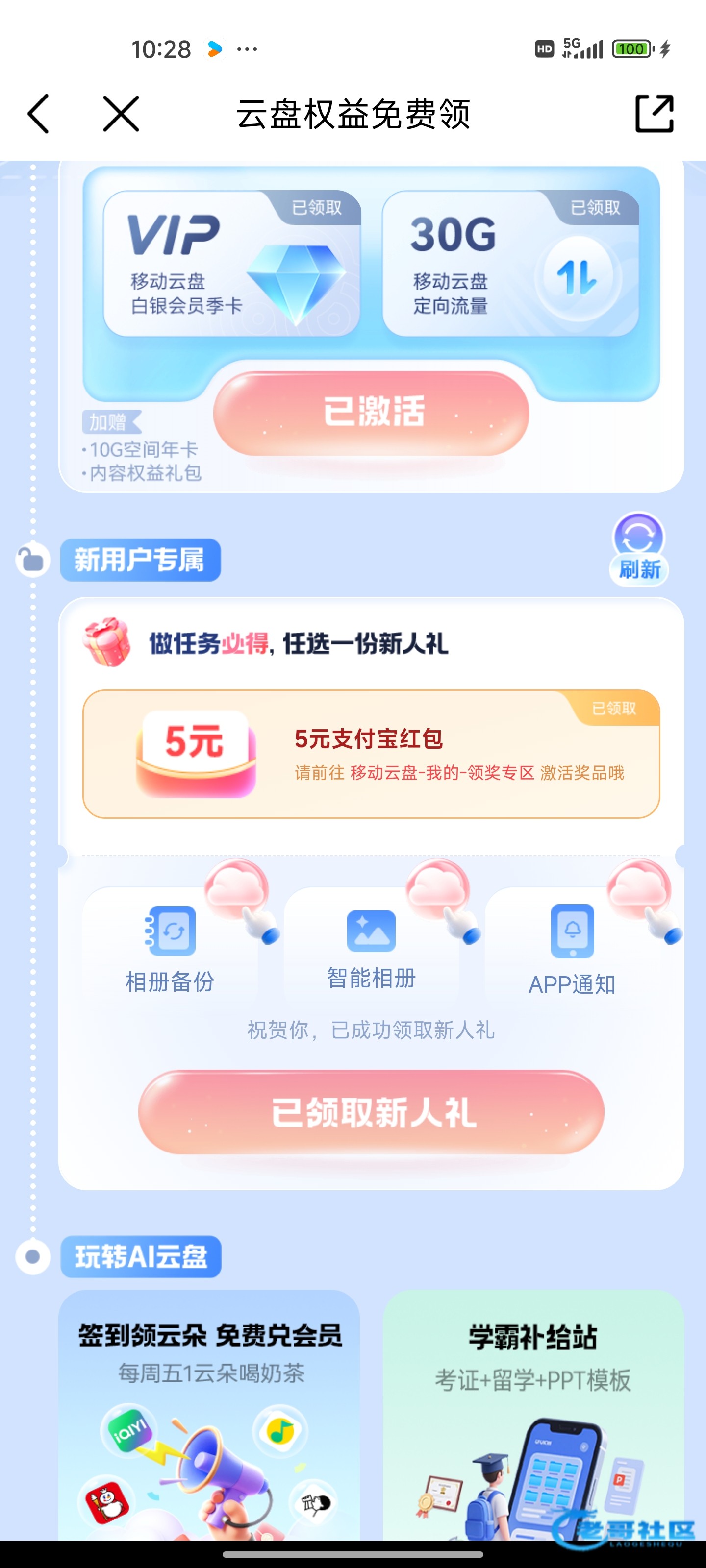Tap the 已激活 button
The width and height of the screenshot is (706, 1568).
371,413
